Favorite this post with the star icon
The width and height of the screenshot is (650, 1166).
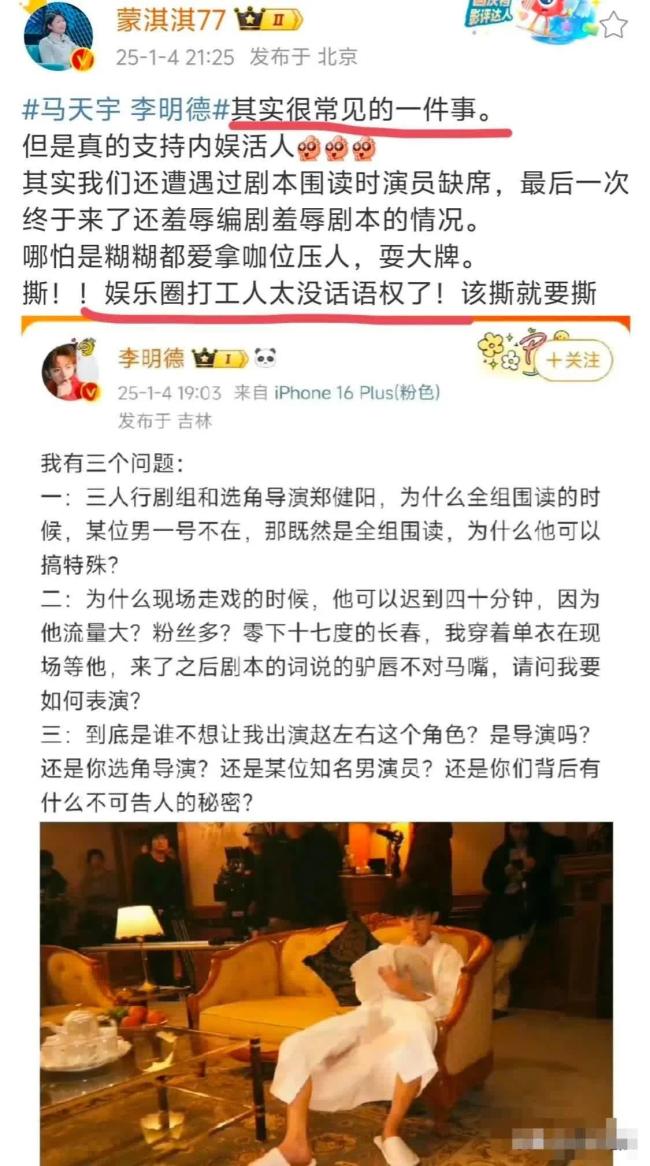coord(613,24)
